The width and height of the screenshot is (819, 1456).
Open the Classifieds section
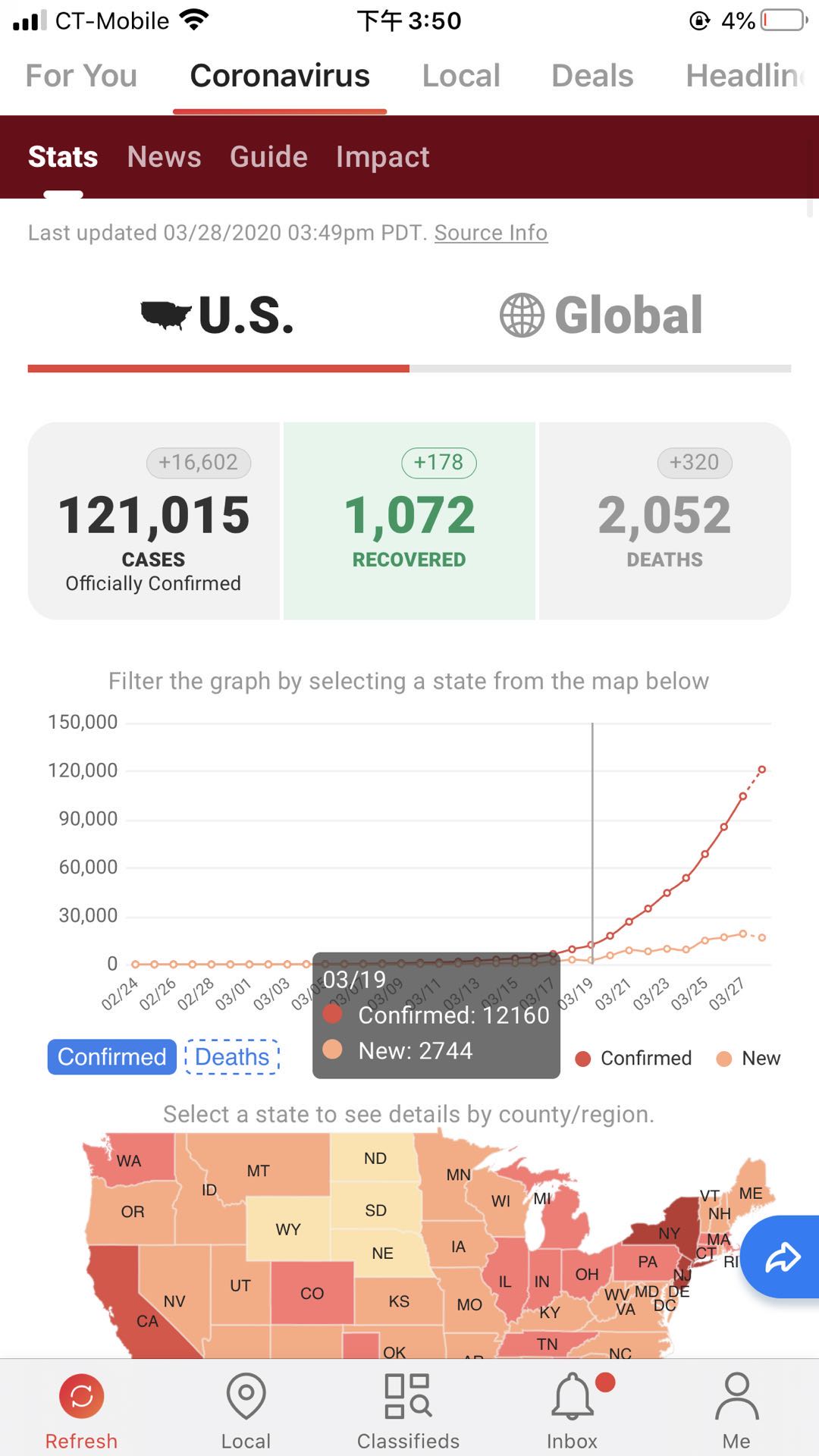(408, 1410)
